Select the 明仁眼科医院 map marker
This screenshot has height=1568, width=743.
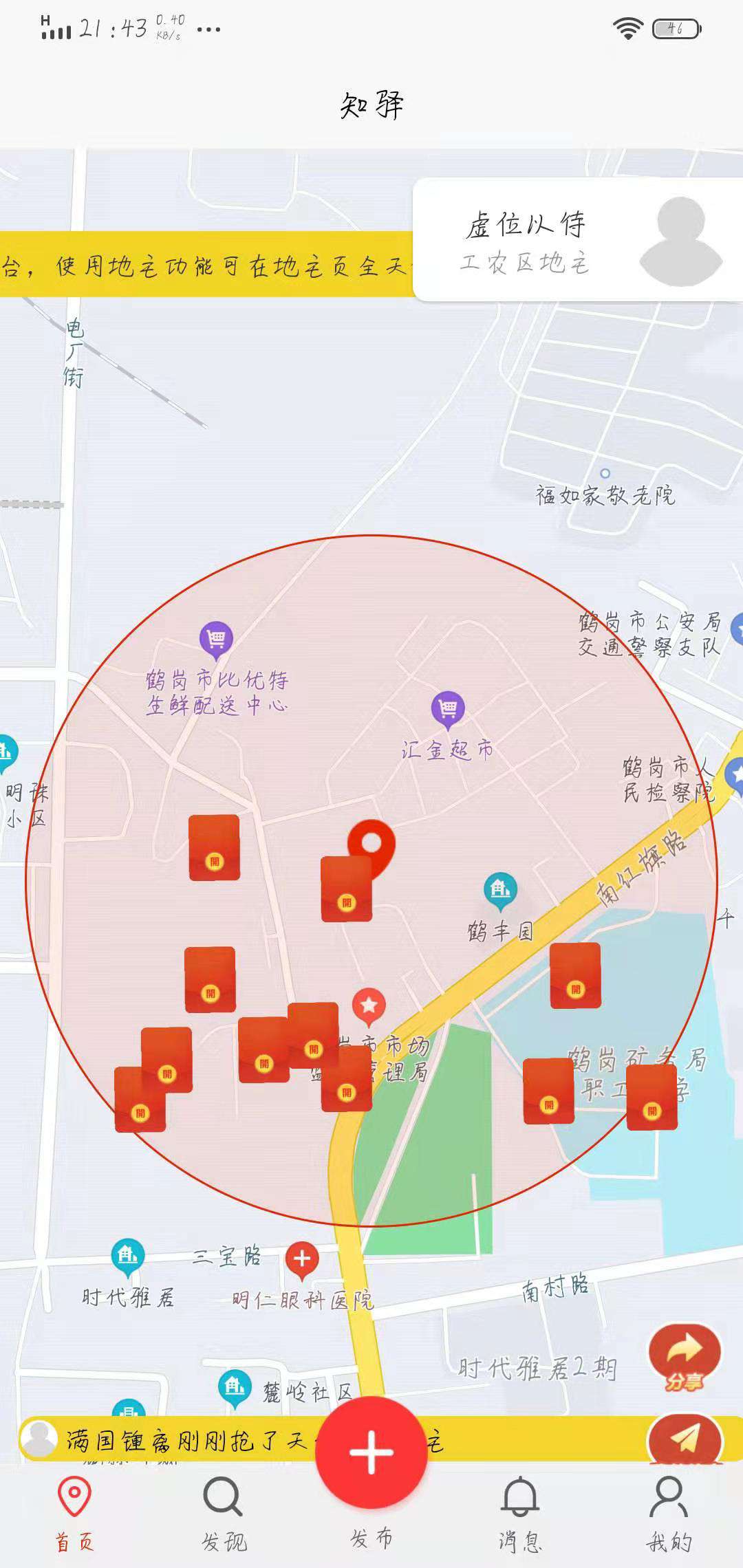click(301, 1259)
